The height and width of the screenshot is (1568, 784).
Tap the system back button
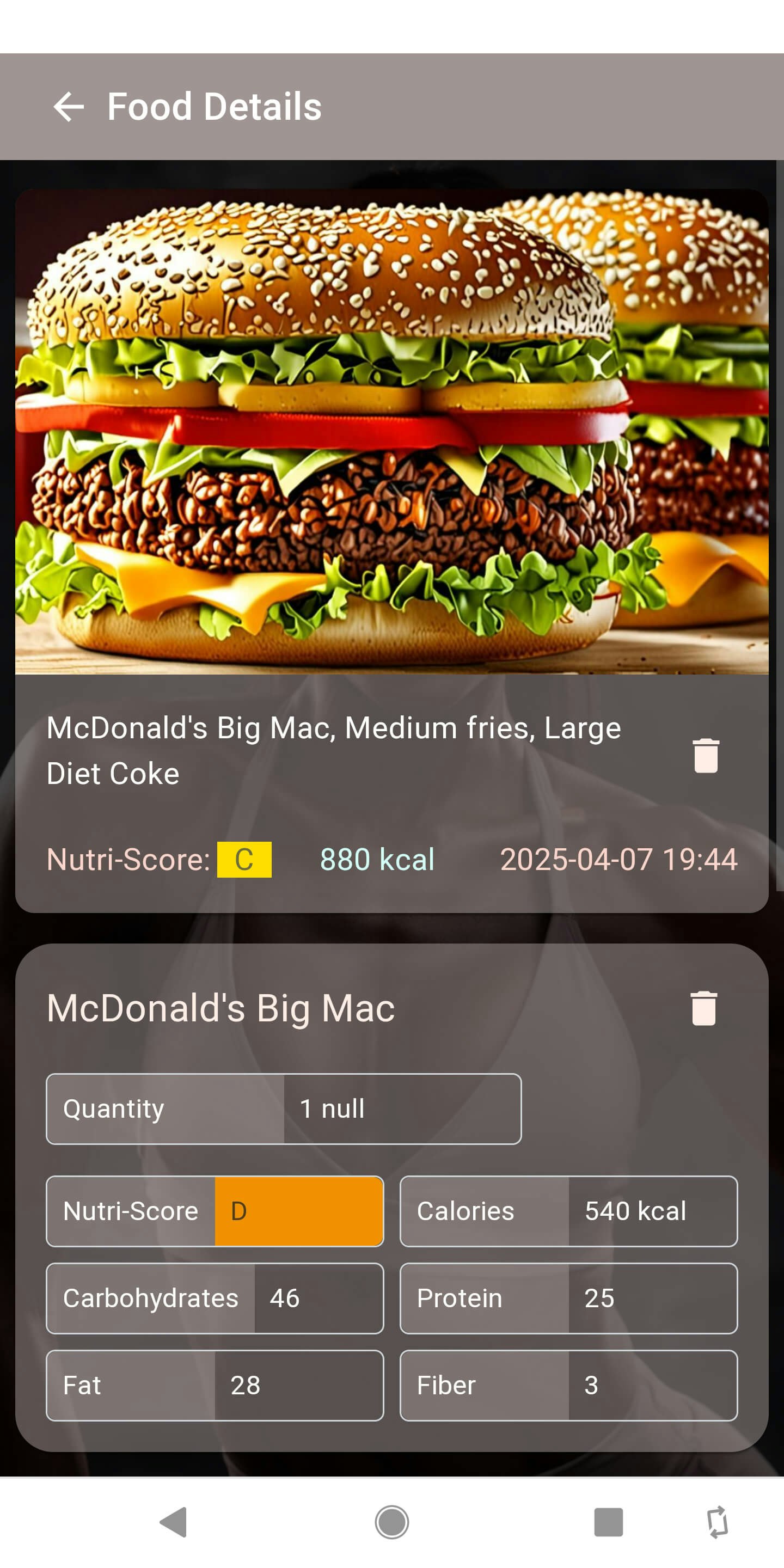click(174, 1522)
